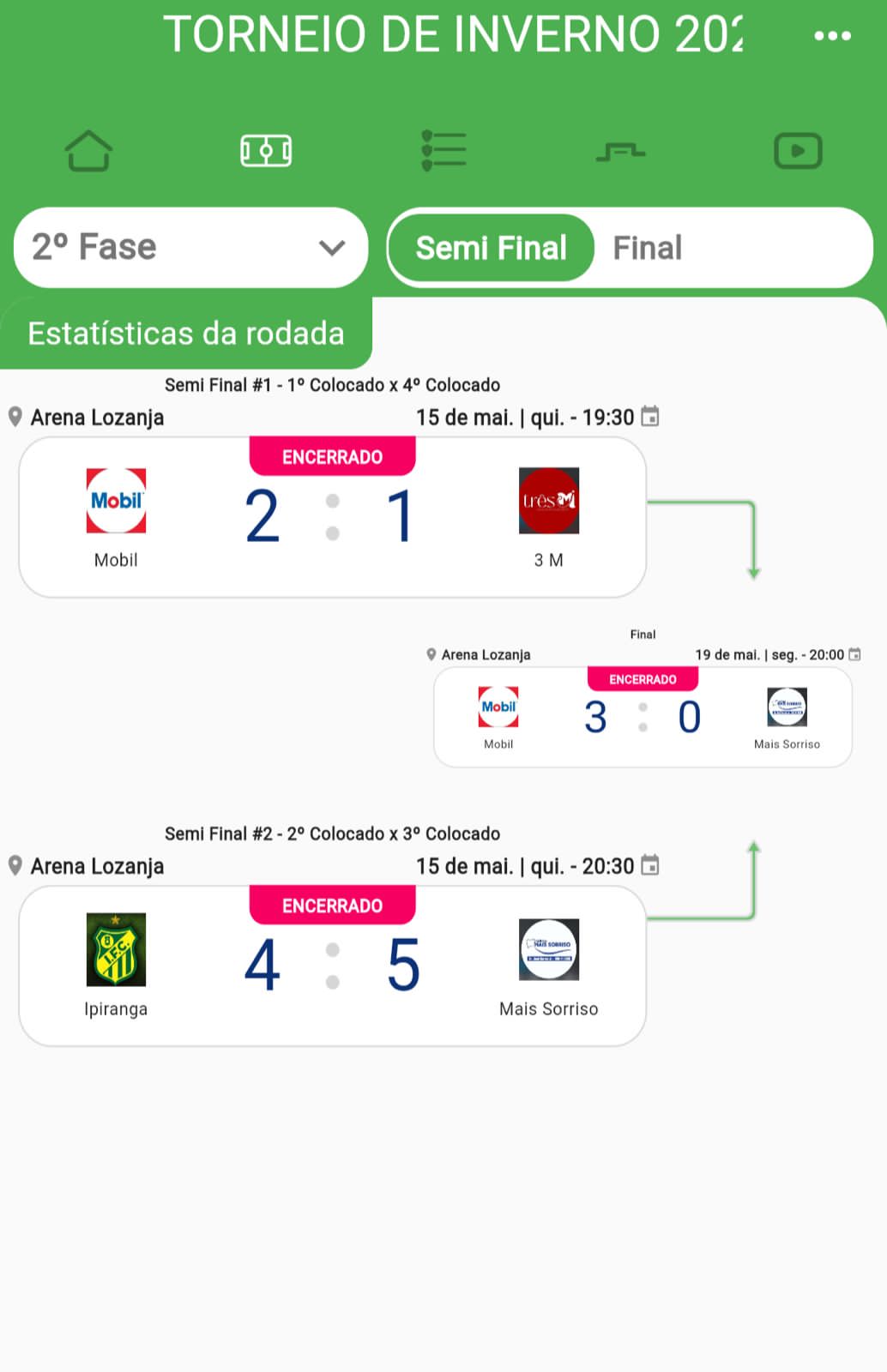Image resolution: width=887 pixels, height=1372 pixels.
Task: Switch to the standings list tab
Action: tap(443, 151)
